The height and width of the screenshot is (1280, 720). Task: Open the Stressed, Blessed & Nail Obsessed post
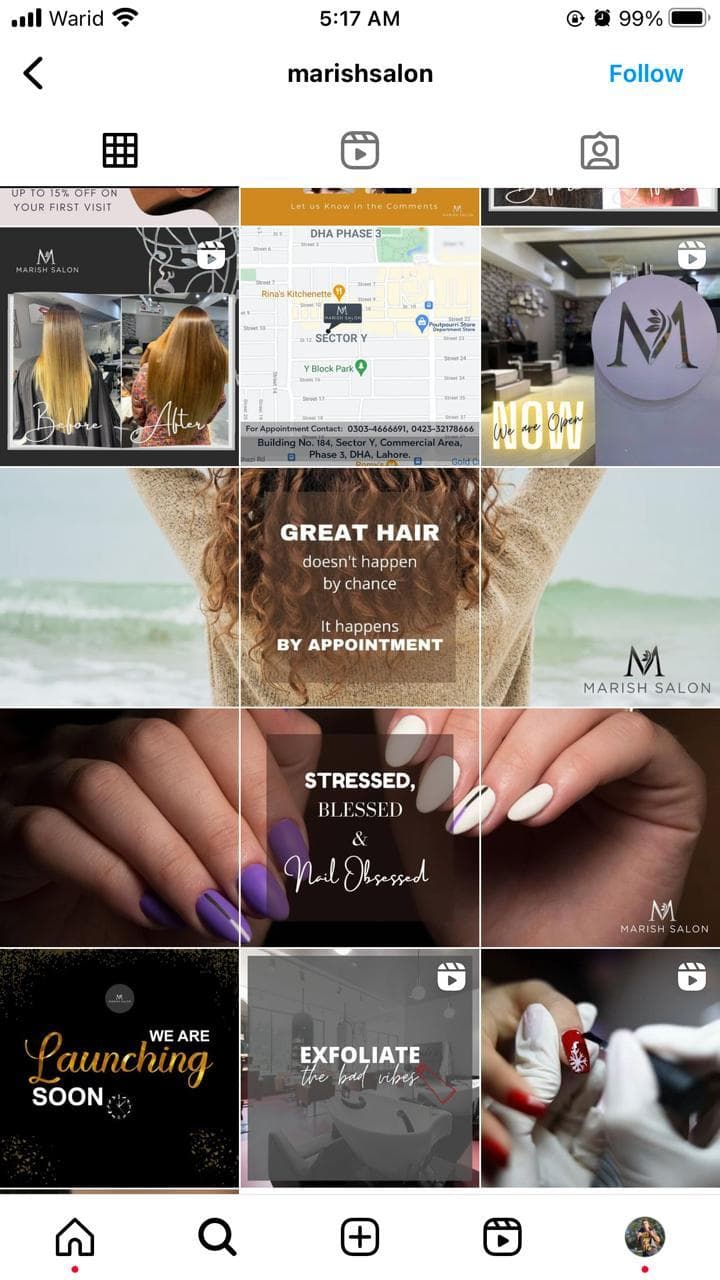(360, 828)
